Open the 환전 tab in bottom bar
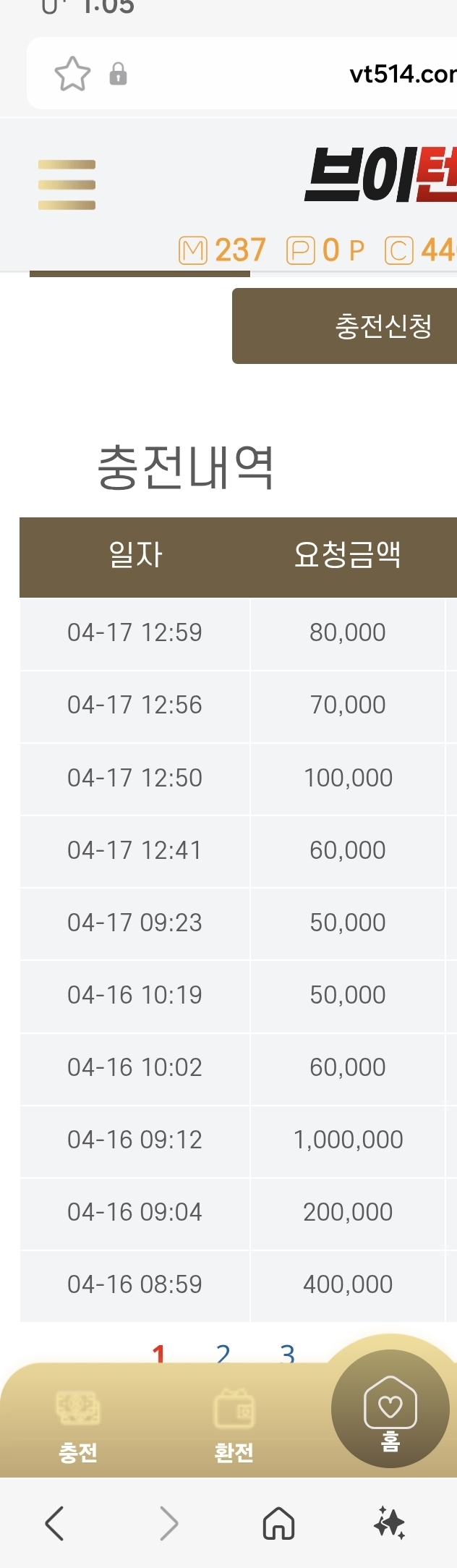The height and width of the screenshot is (1568, 457). (x=234, y=1422)
